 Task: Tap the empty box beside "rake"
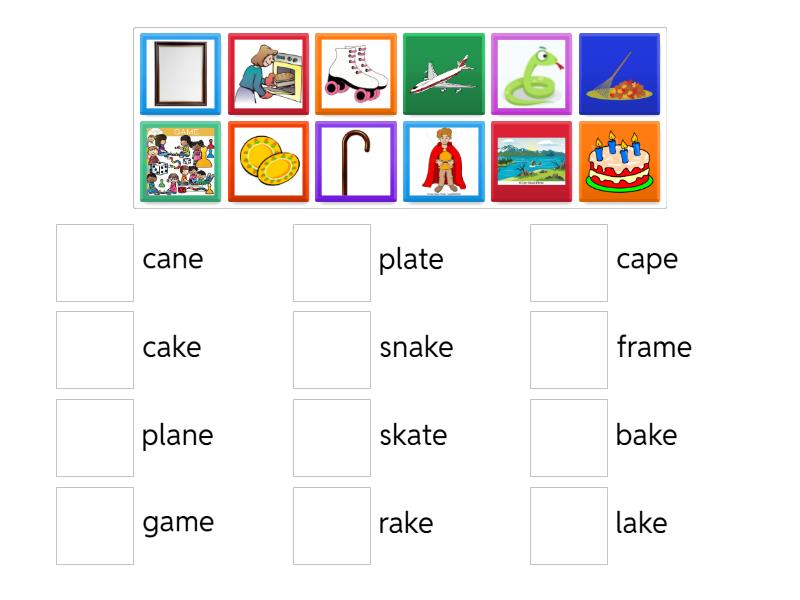click(x=332, y=526)
